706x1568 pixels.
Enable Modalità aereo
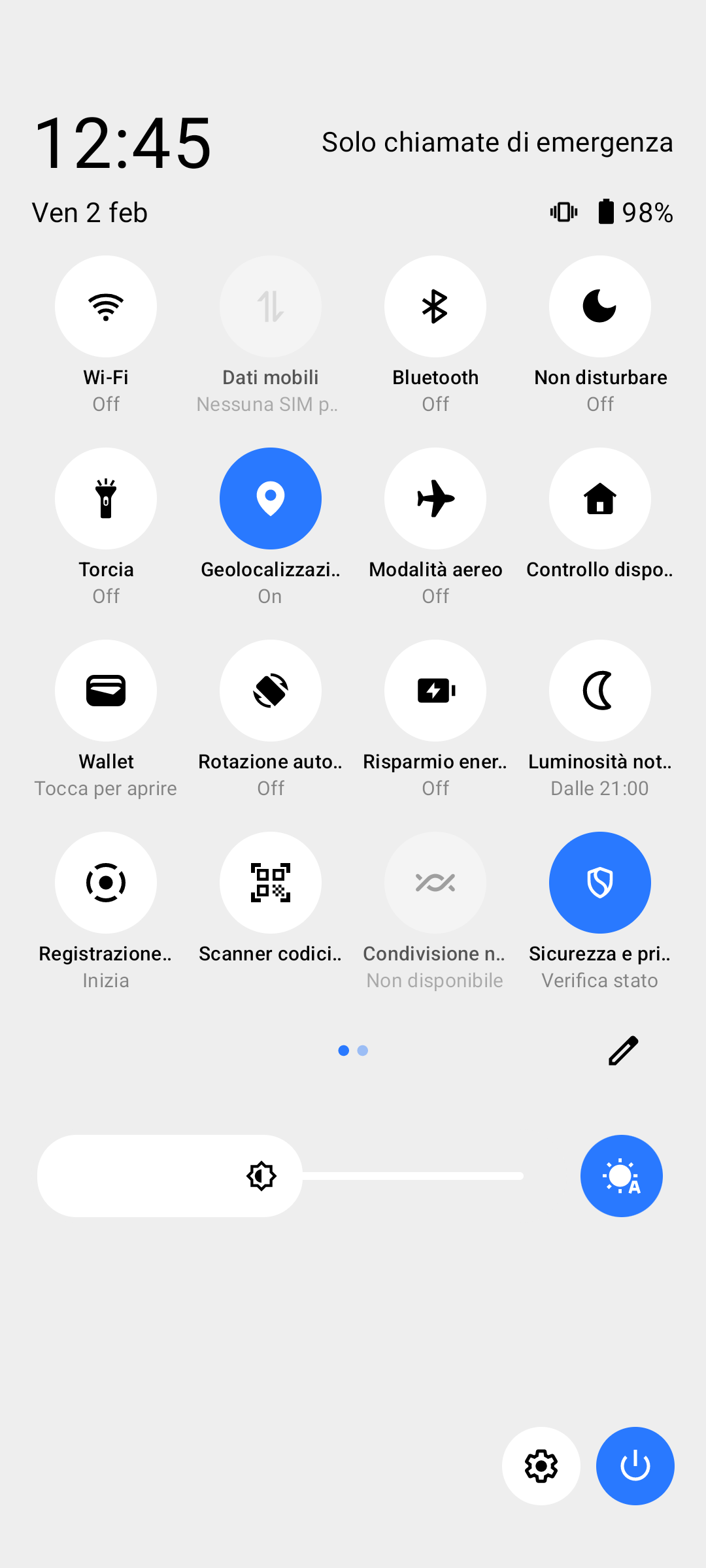tap(435, 498)
